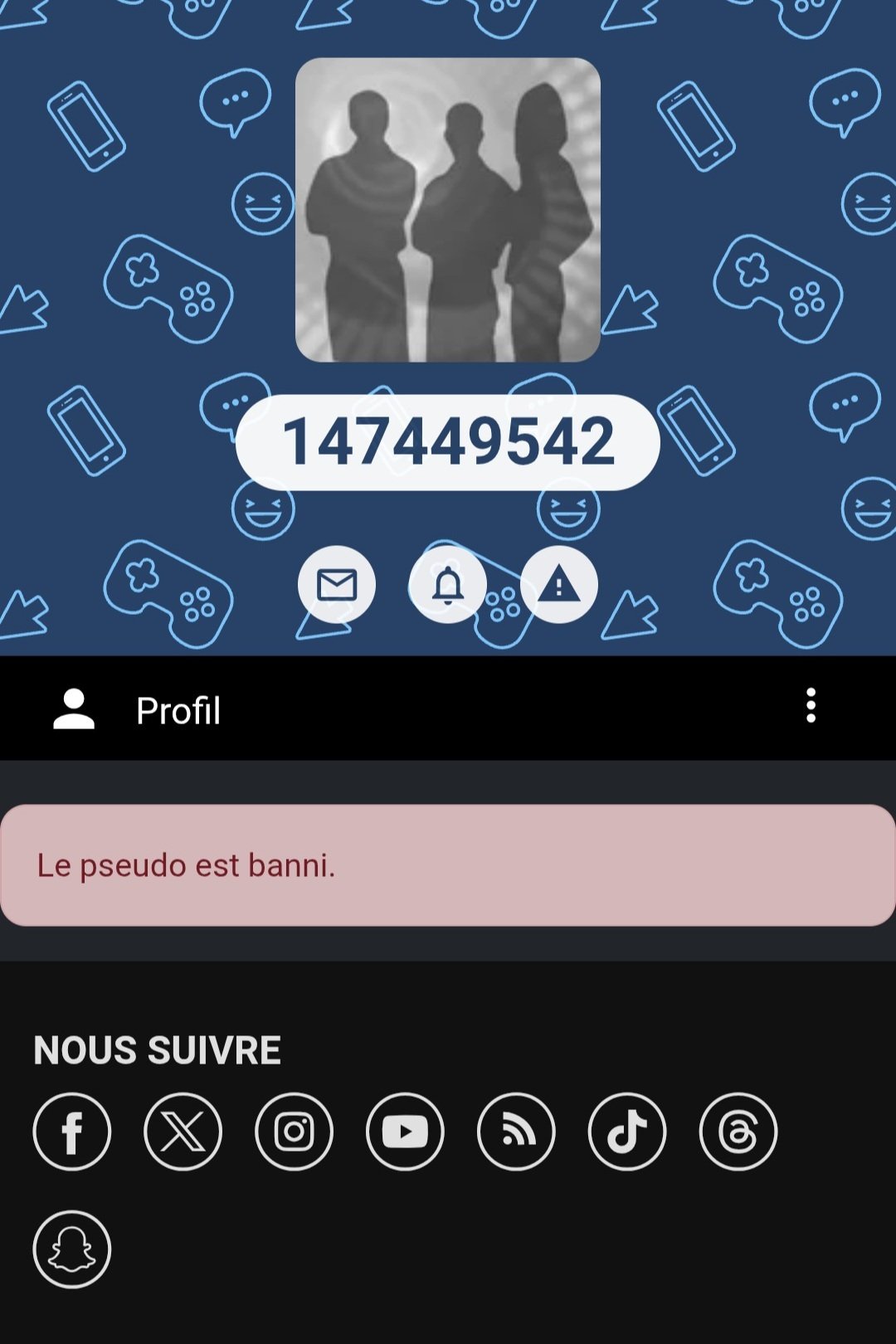
Task: Open the Instagram account link
Action: click(295, 1132)
